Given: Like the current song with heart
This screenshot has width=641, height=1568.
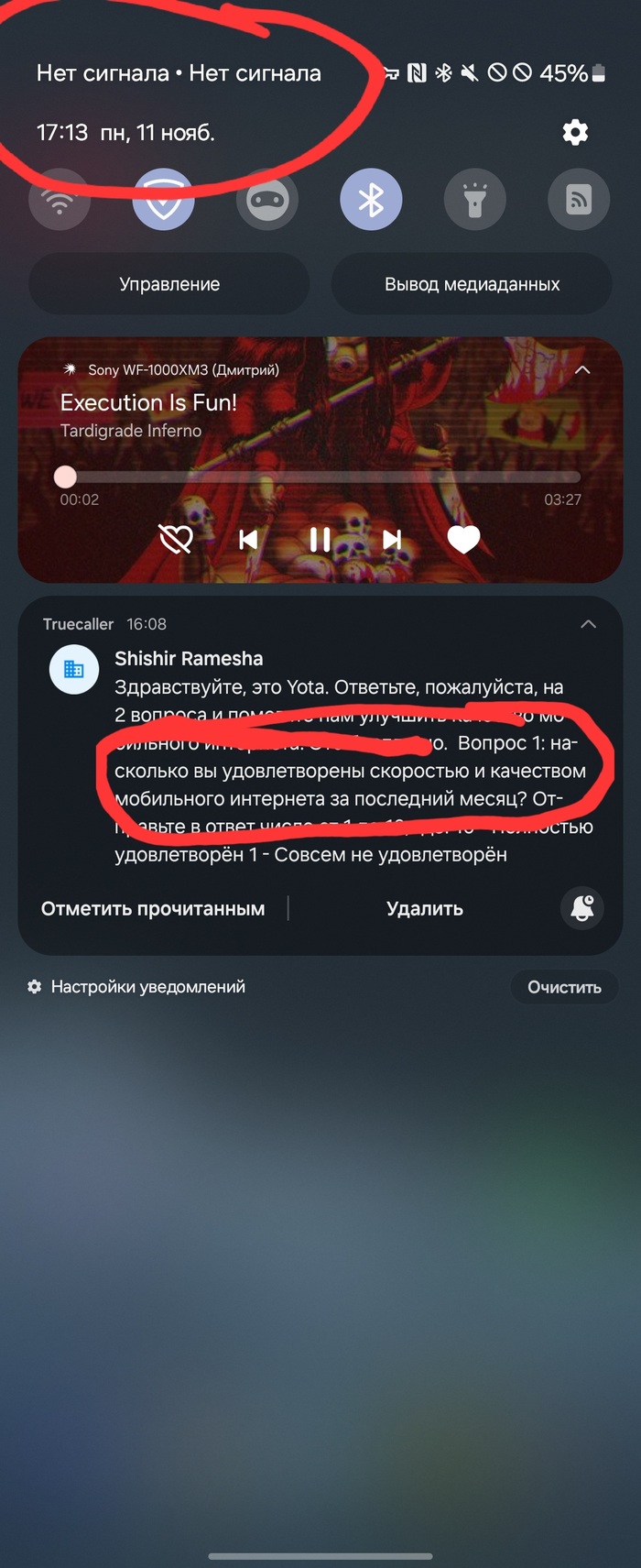Looking at the screenshot, I should 463,540.
